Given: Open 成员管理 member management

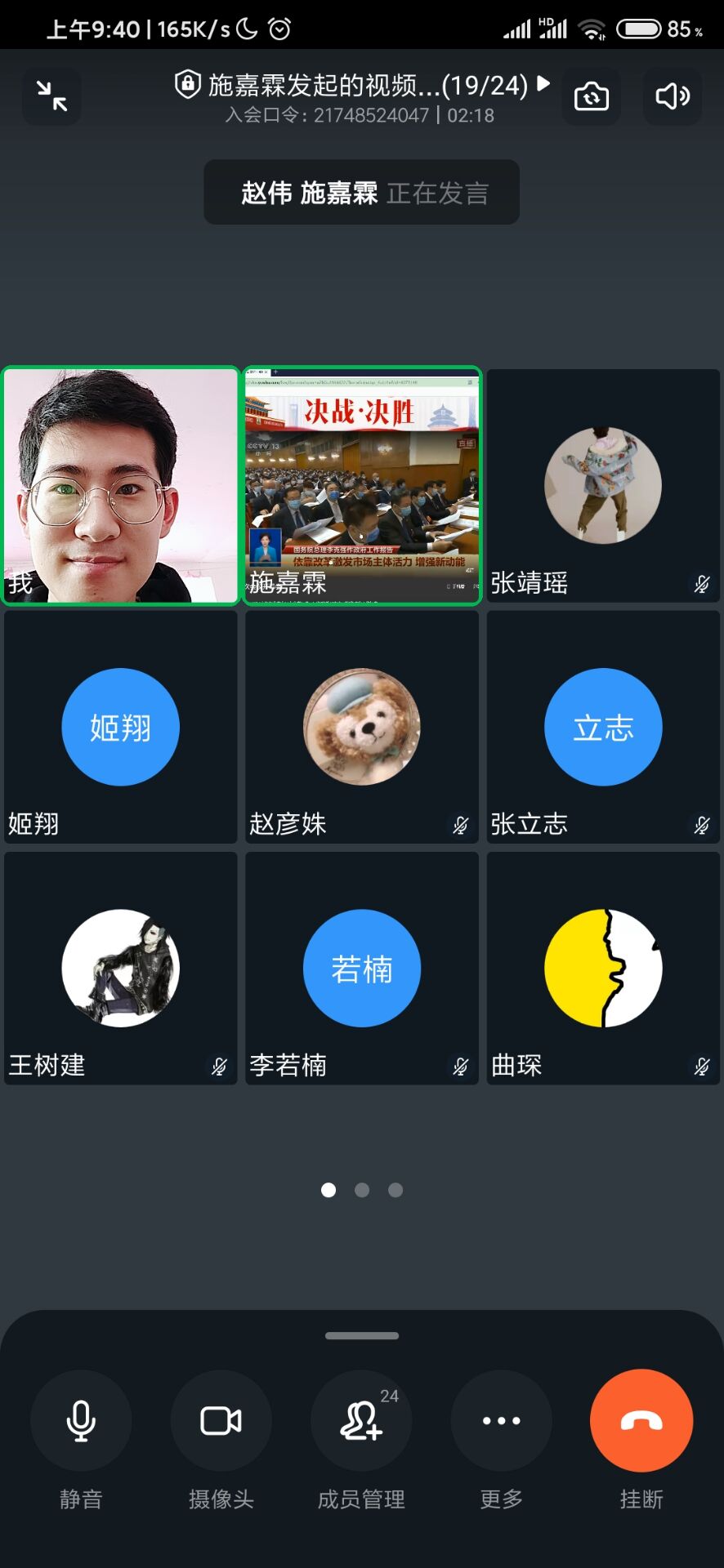Looking at the screenshot, I should pyautogui.click(x=361, y=1421).
